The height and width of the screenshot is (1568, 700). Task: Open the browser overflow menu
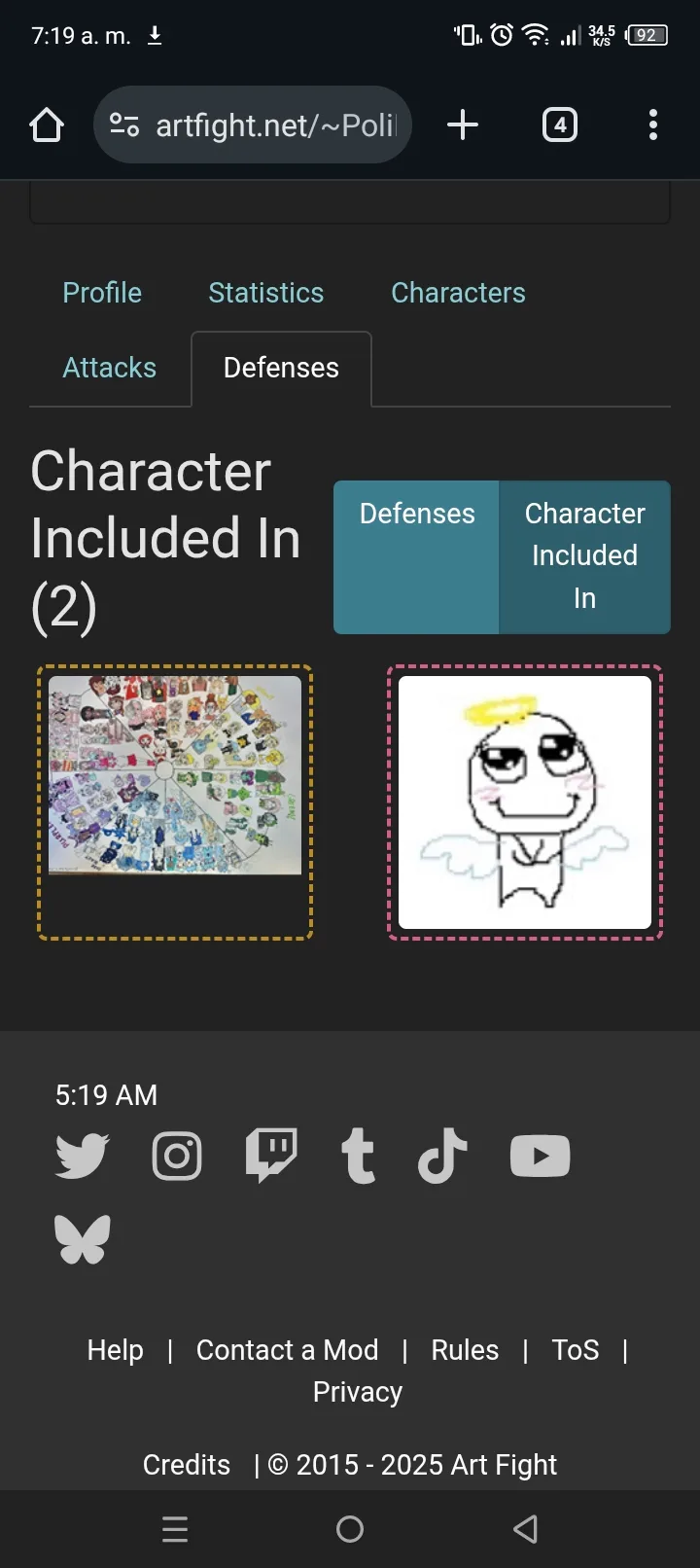[x=652, y=125]
